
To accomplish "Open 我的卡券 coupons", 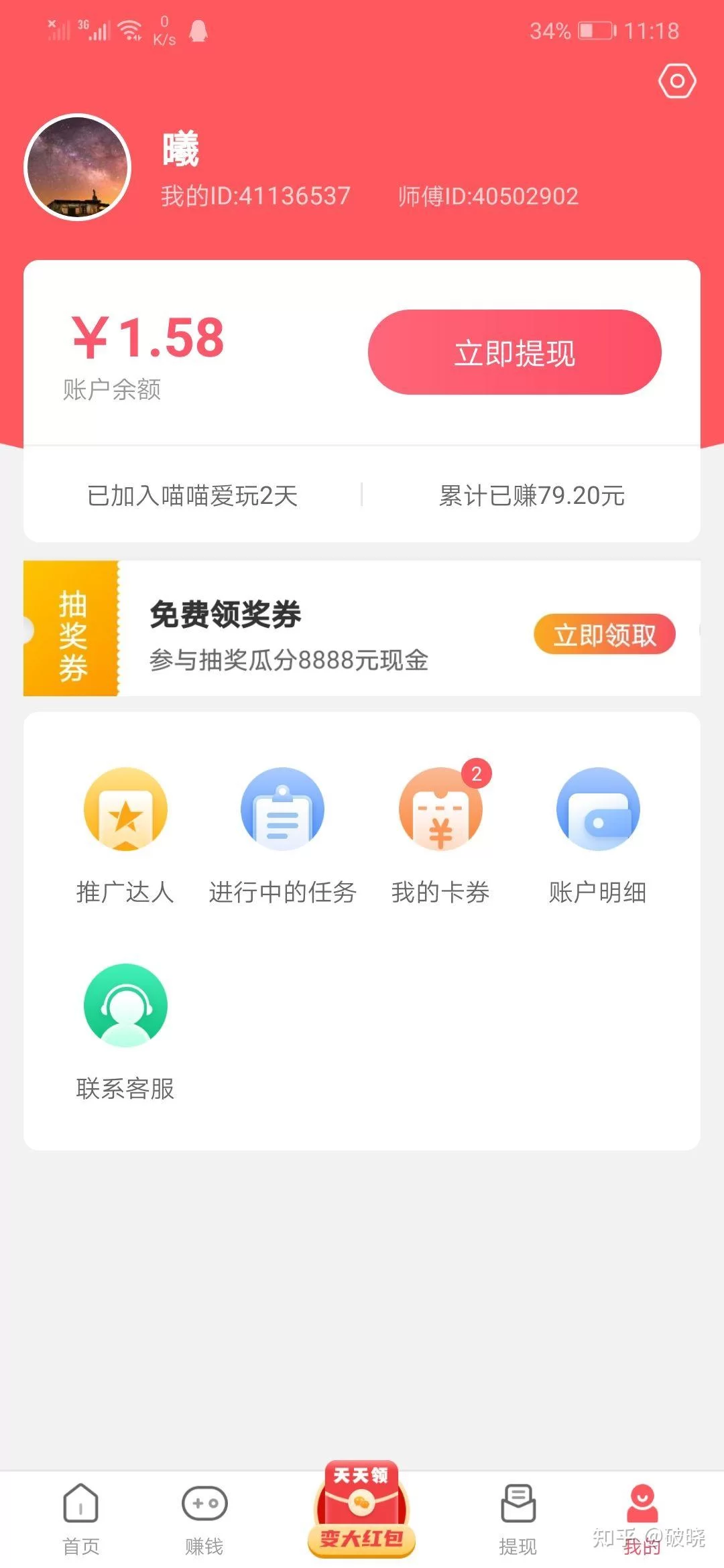I will [440, 834].
